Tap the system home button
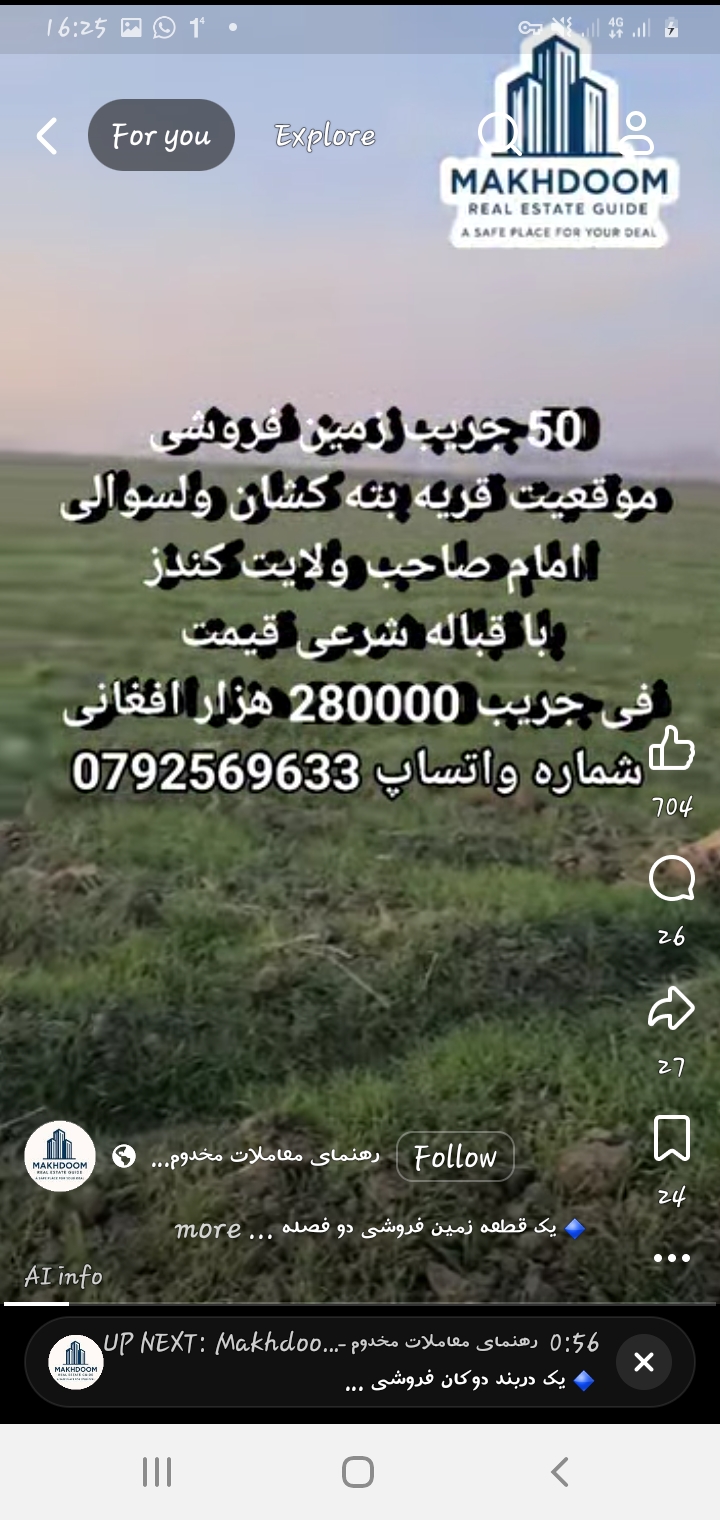This screenshot has width=720, height=1520. [358, 1472]
